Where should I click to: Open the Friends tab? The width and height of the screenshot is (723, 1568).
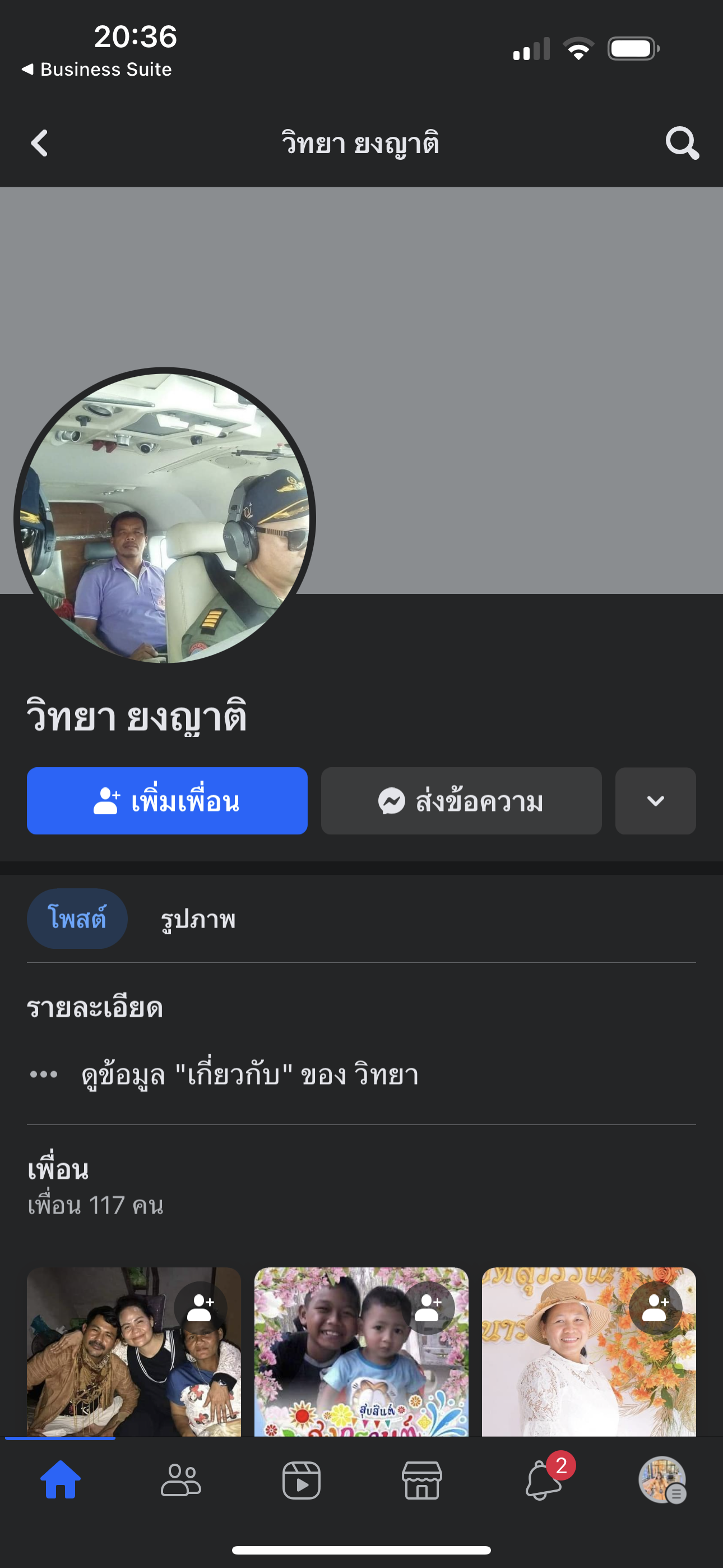(x=180, y=1480)
